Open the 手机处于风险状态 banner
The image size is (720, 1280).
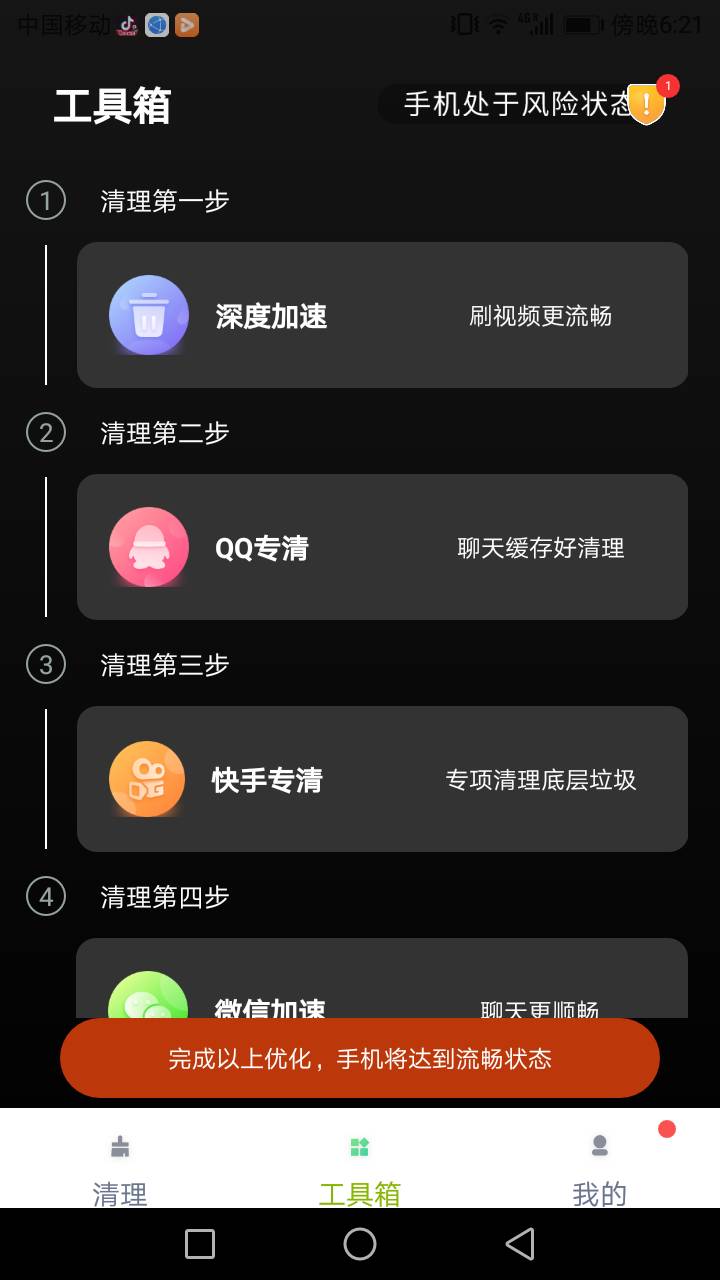pyautogui.click(x=510, y=104)
